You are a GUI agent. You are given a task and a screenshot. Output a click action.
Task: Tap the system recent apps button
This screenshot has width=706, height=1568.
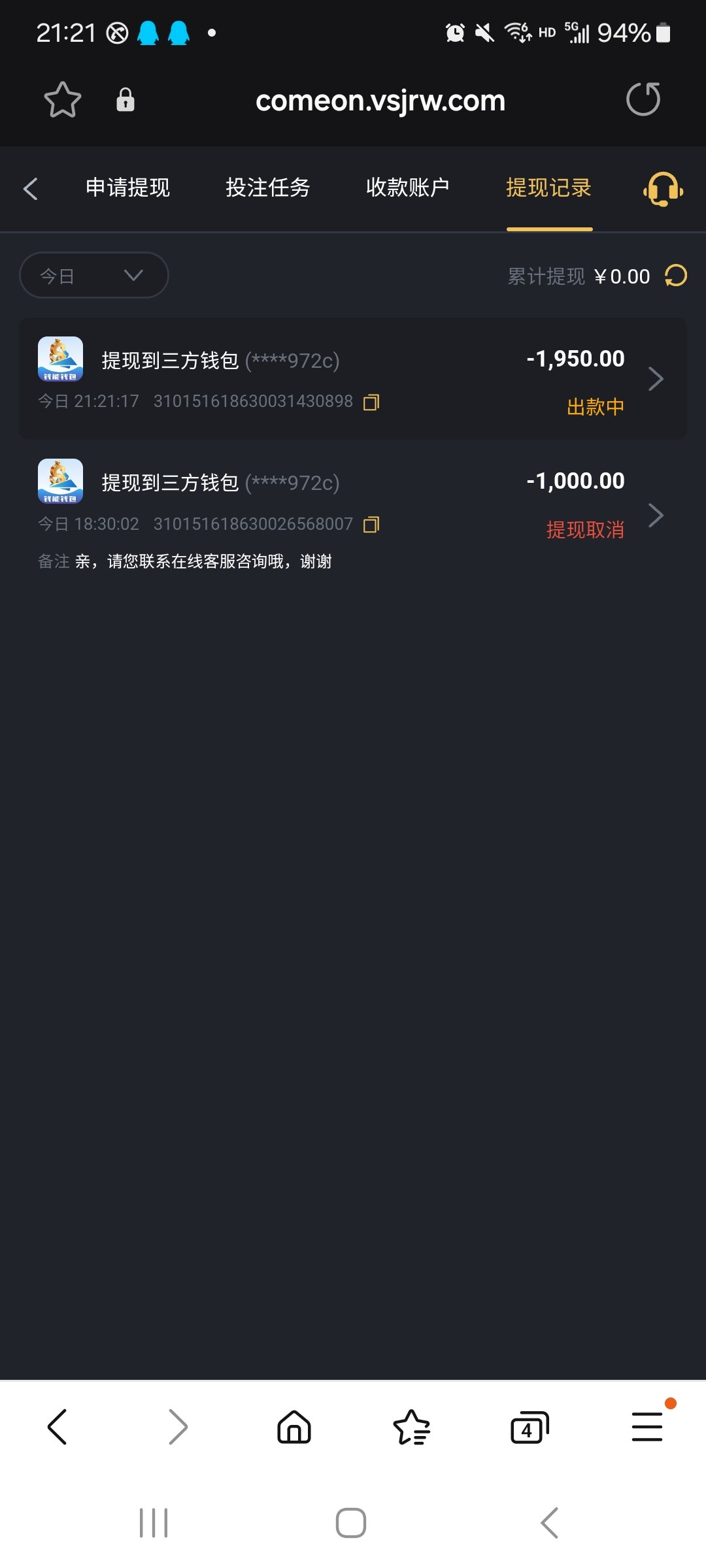tap(154, 1524)
